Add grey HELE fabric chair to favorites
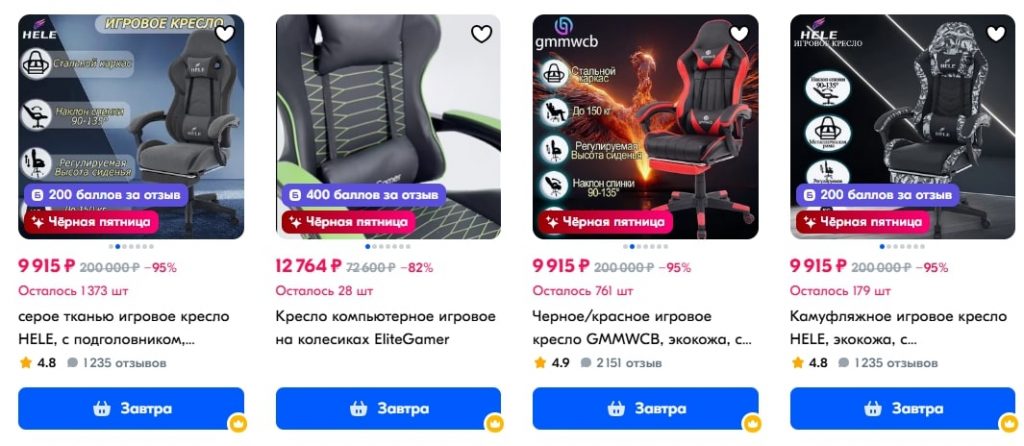Viewport: 1024px width, 446px height. pos(225,34)
